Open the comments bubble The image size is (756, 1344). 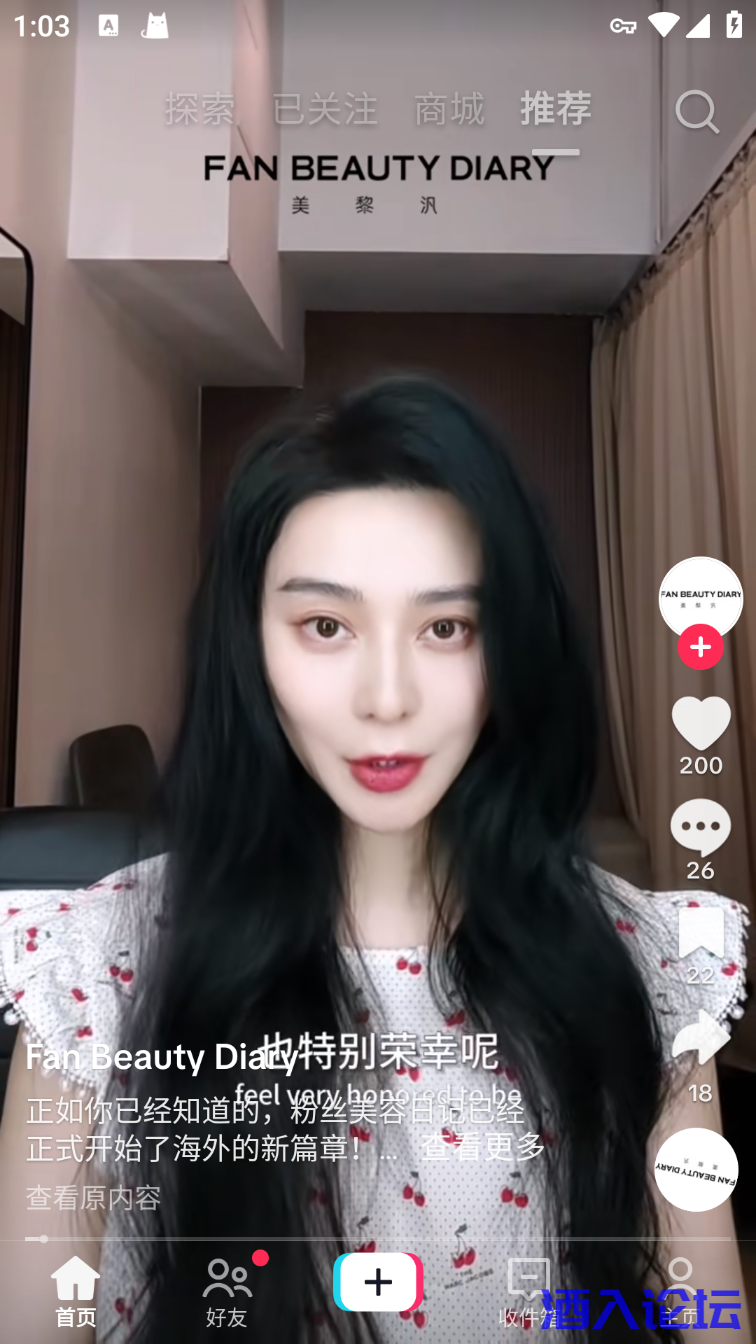pos(700,828)
